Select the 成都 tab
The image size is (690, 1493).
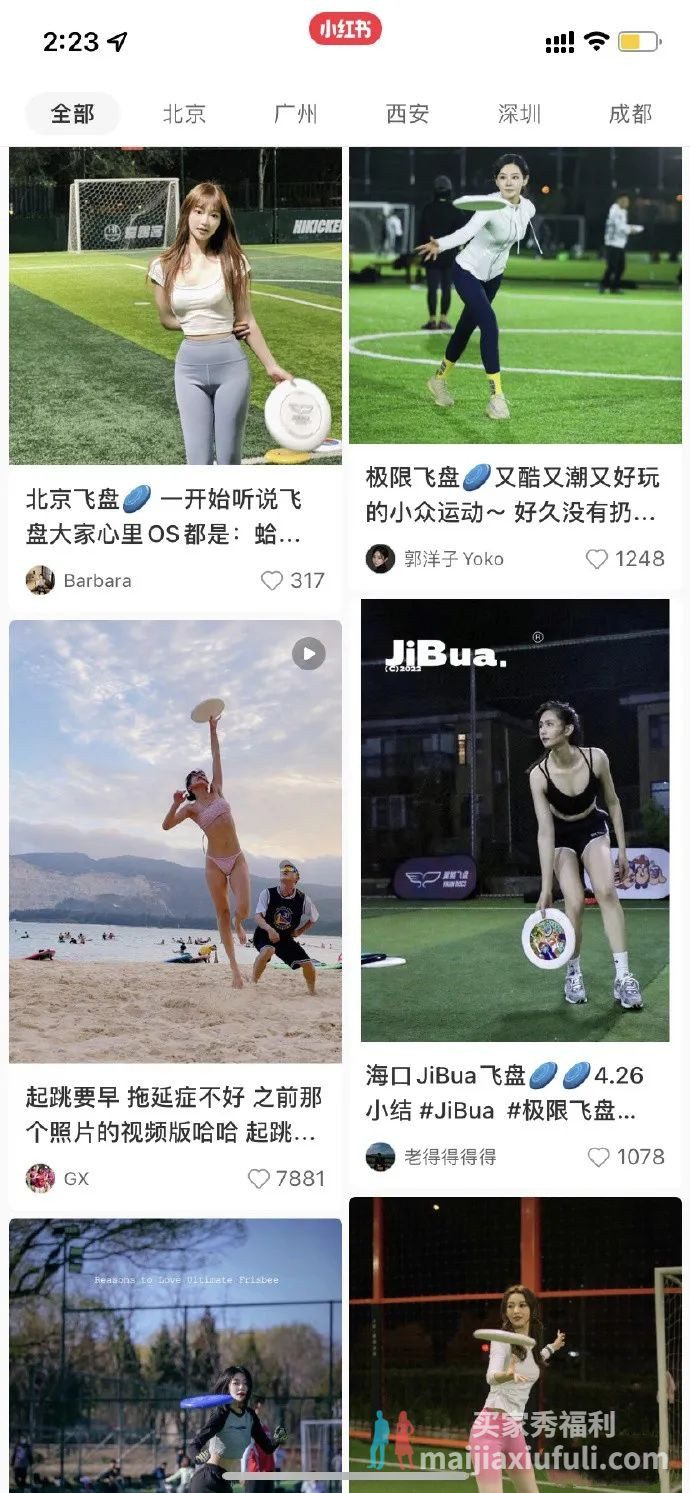630,114
